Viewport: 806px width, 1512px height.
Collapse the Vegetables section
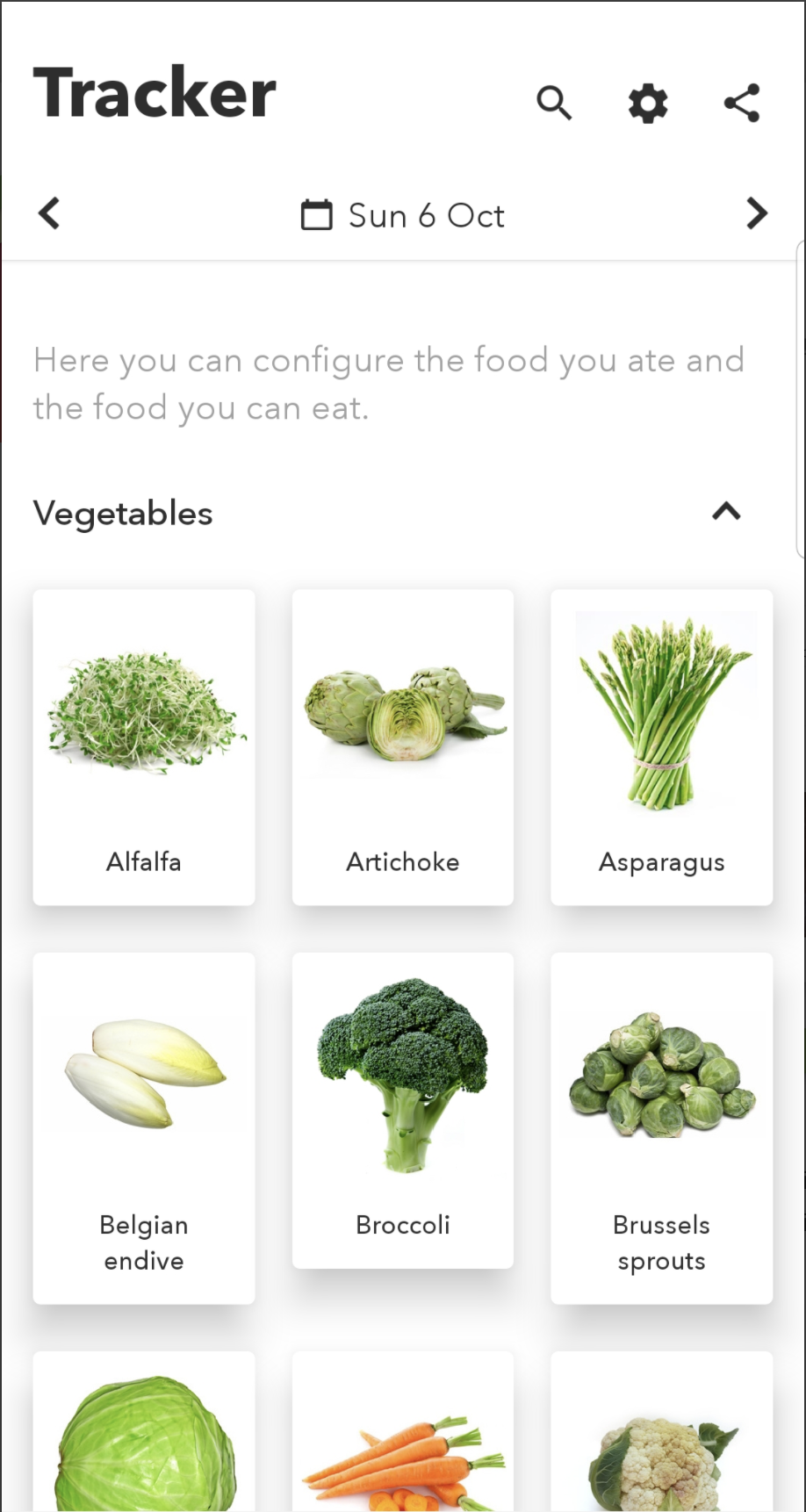click(726, 512)
